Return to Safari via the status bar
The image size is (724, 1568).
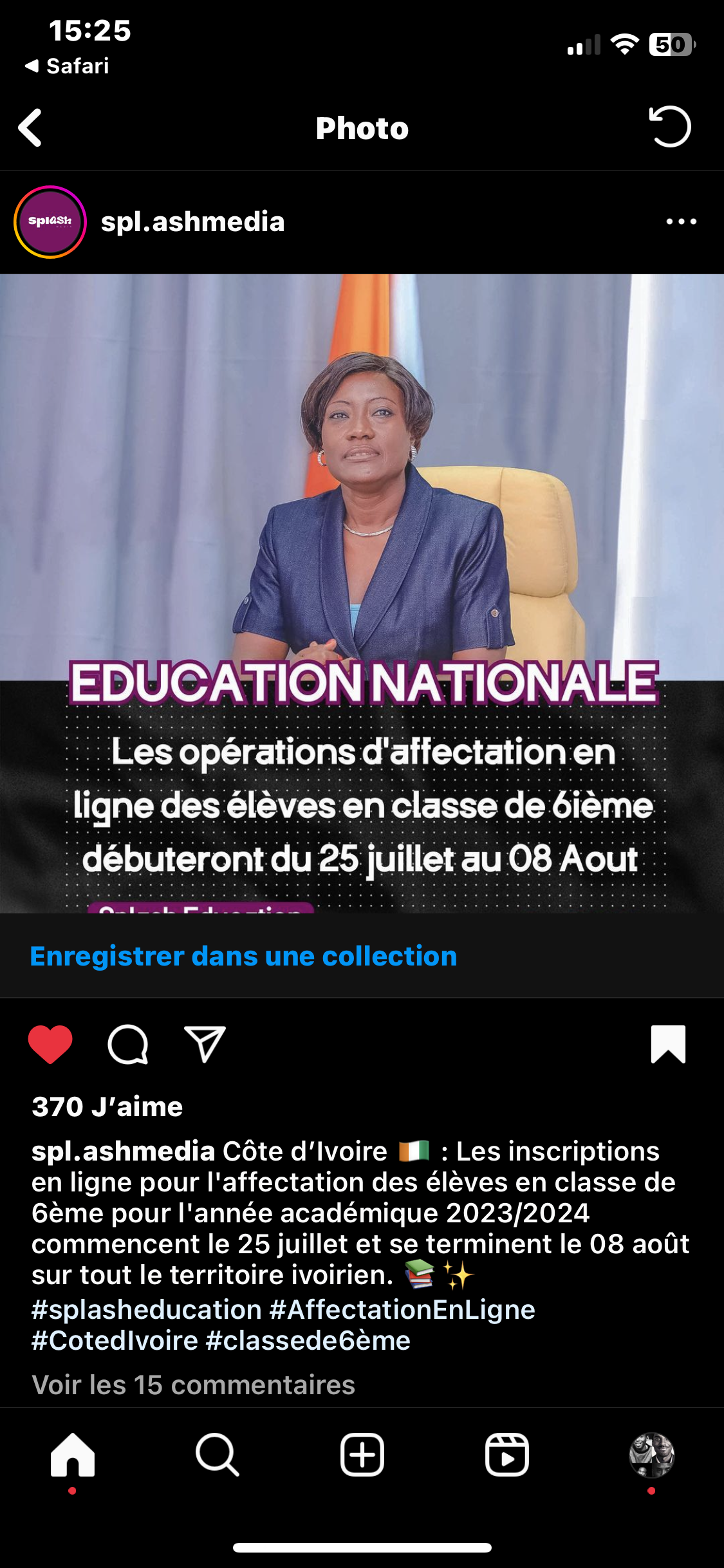[x=68, y=66]
